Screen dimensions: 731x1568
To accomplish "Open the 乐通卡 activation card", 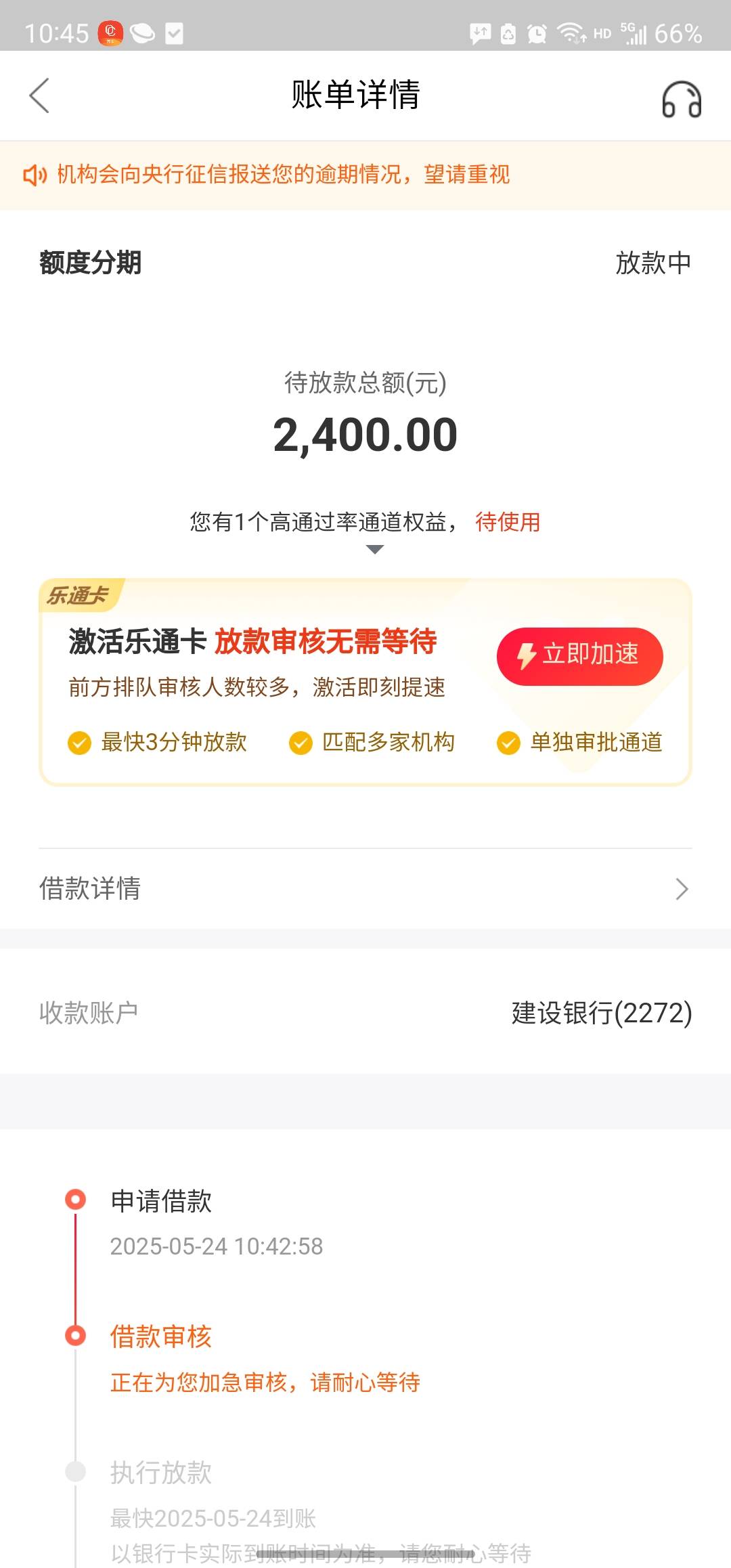I will (365, 682).
